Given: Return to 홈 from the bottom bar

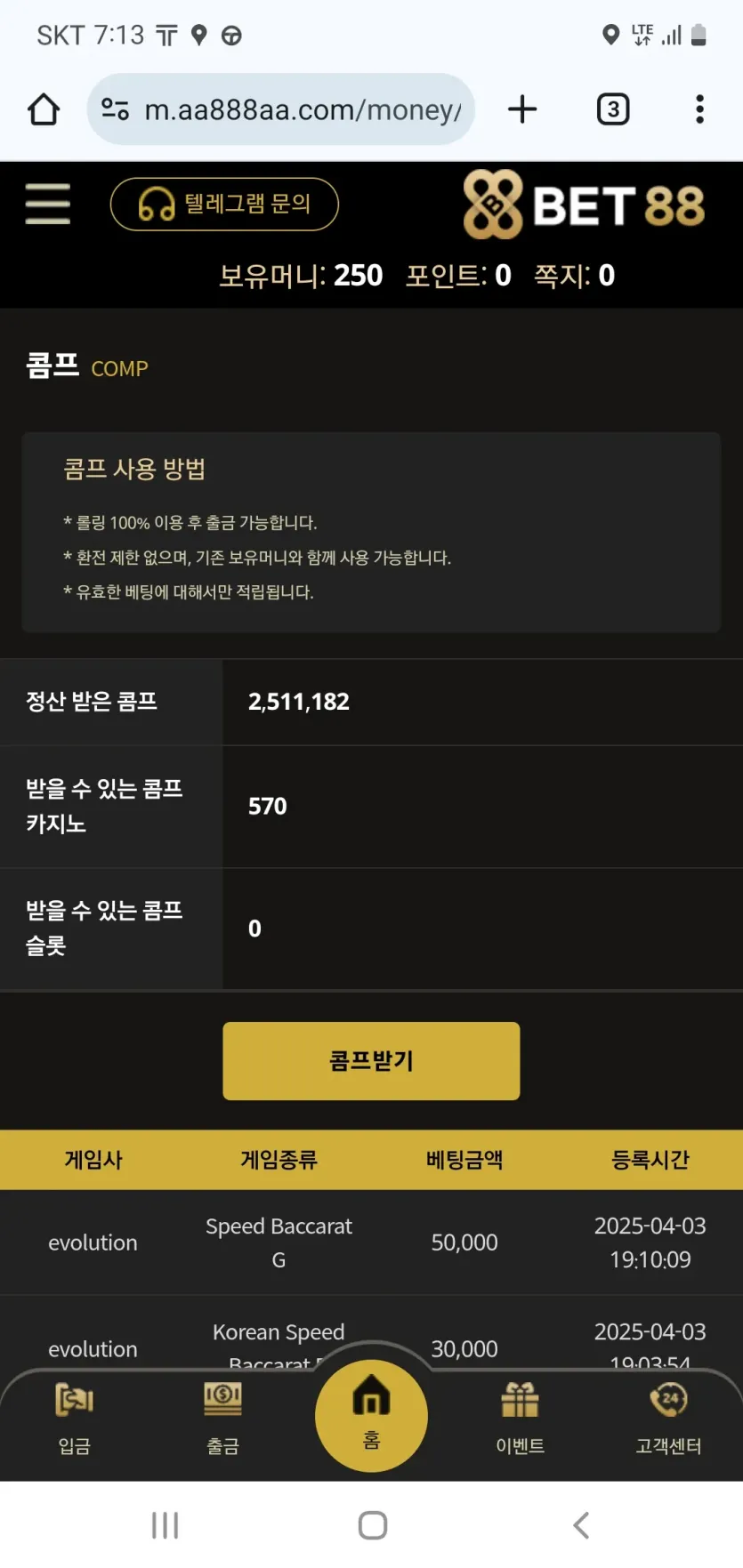Looking at the screenshot, I should pyautogui.click(x=371, y=1415).
